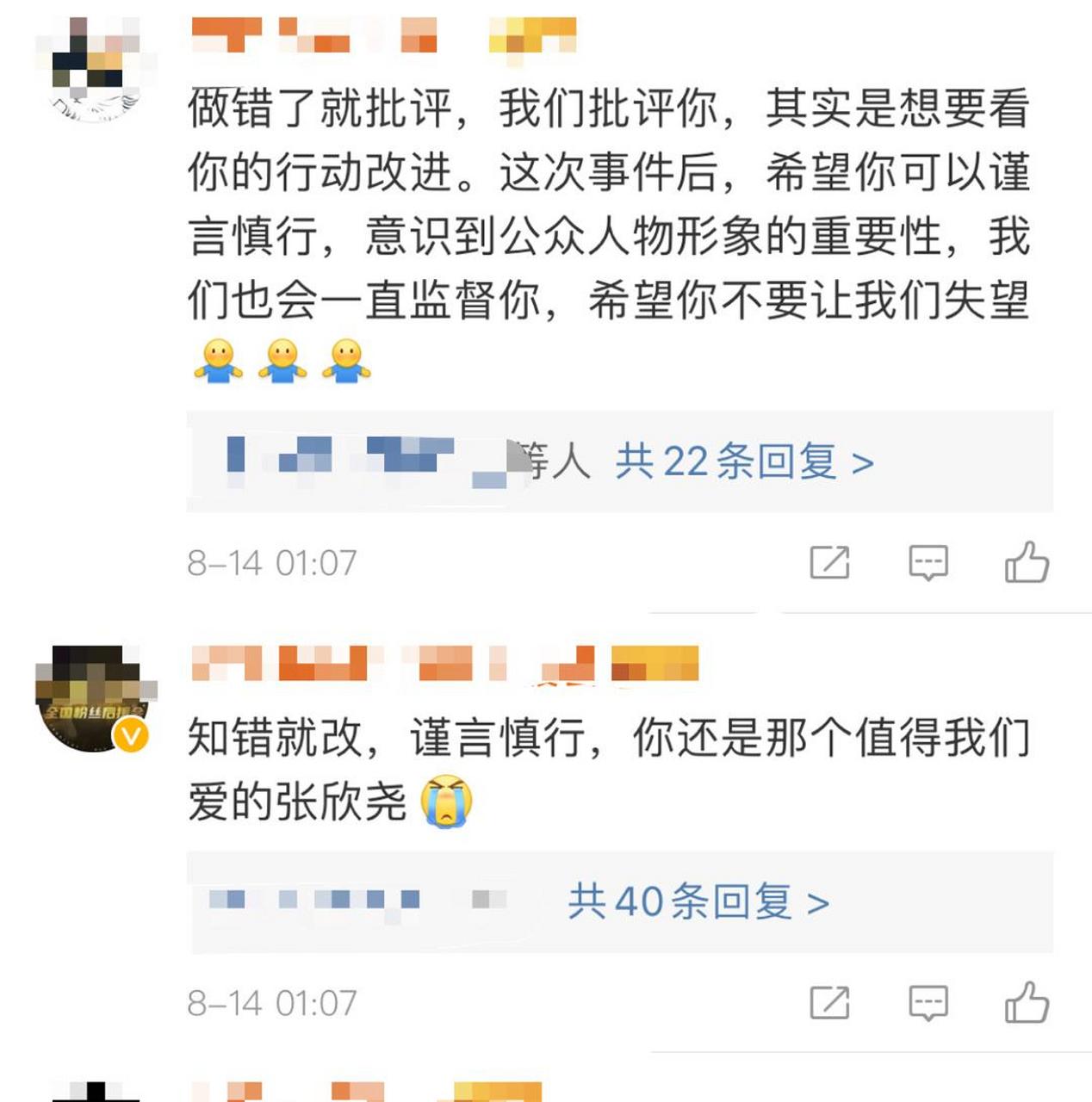Expand the 40 replies thread
This screenshot has width=1092, height=1102.
click(694, 901)
